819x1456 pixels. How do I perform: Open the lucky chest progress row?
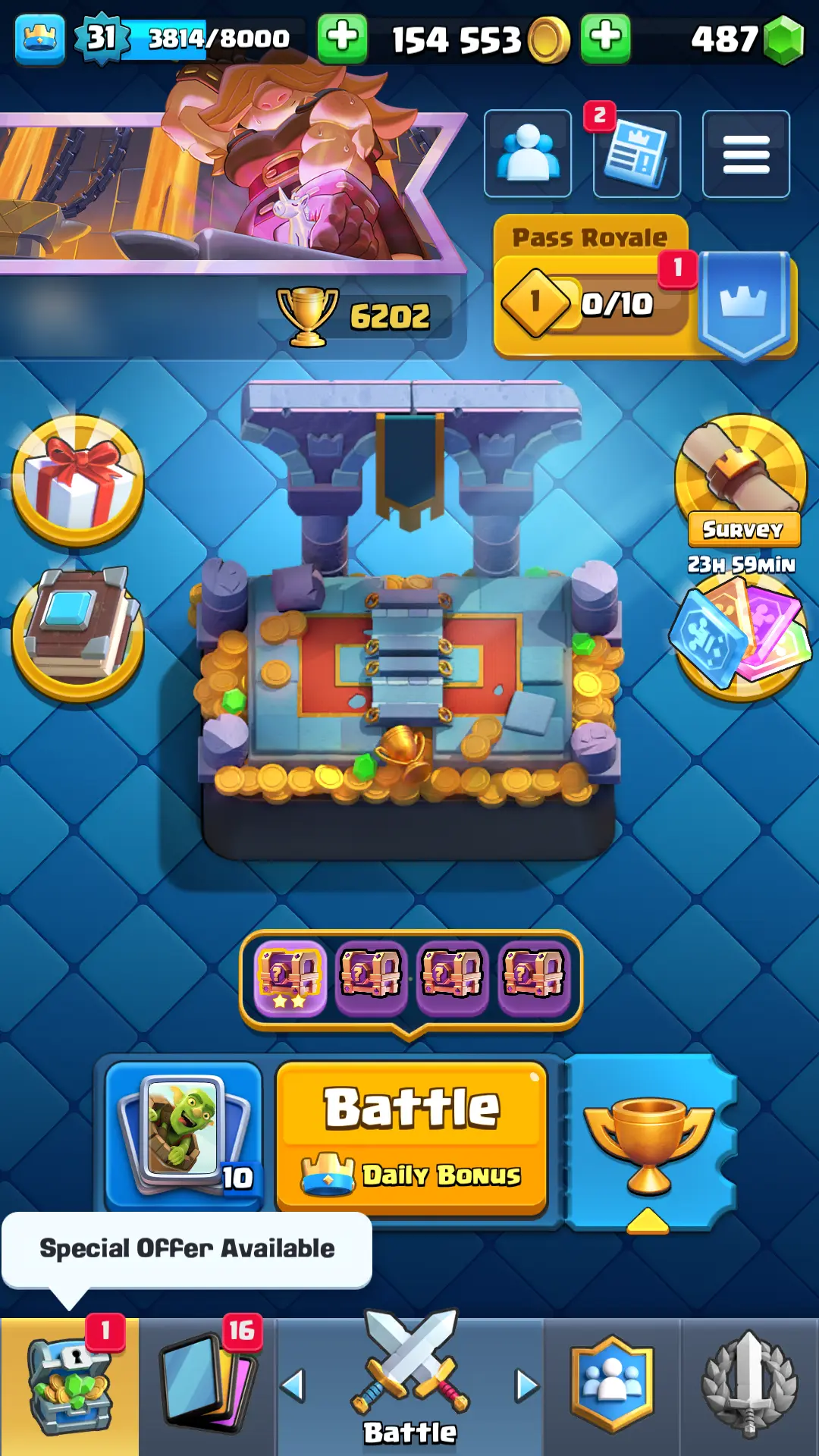click(411, 979)
